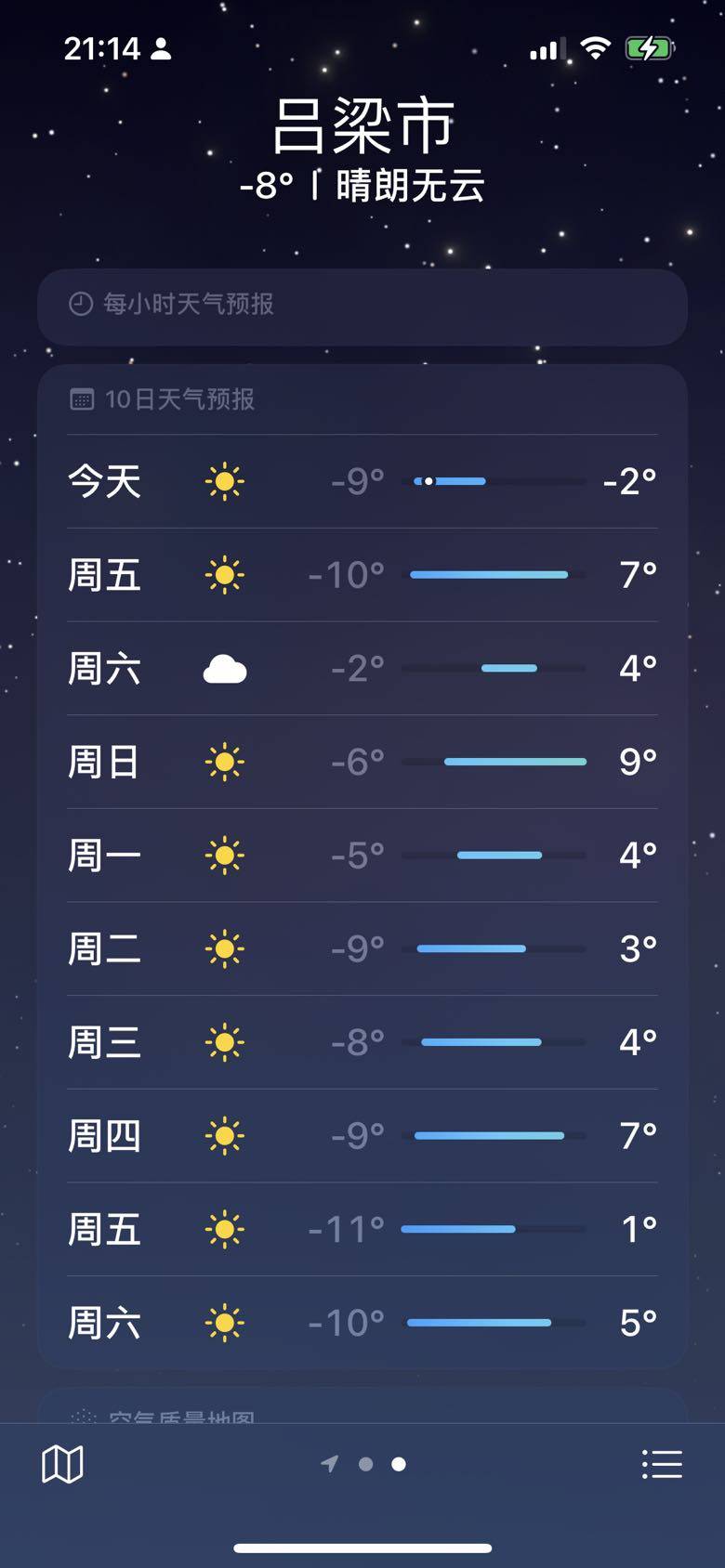Open the city list

click(x=662, y=1464)
